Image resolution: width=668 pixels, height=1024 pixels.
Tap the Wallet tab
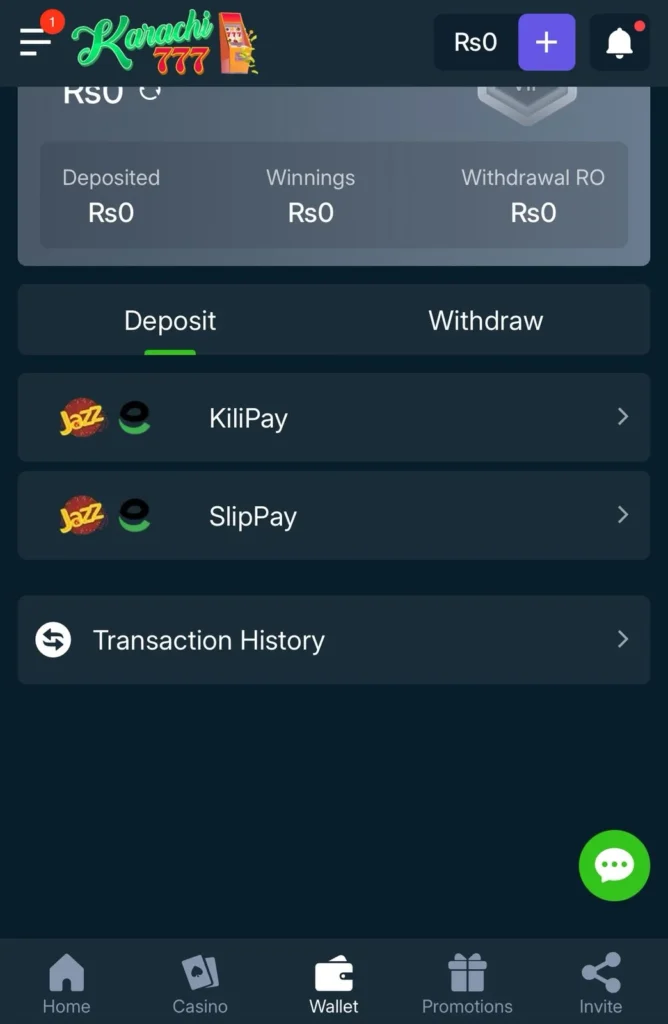334,984
